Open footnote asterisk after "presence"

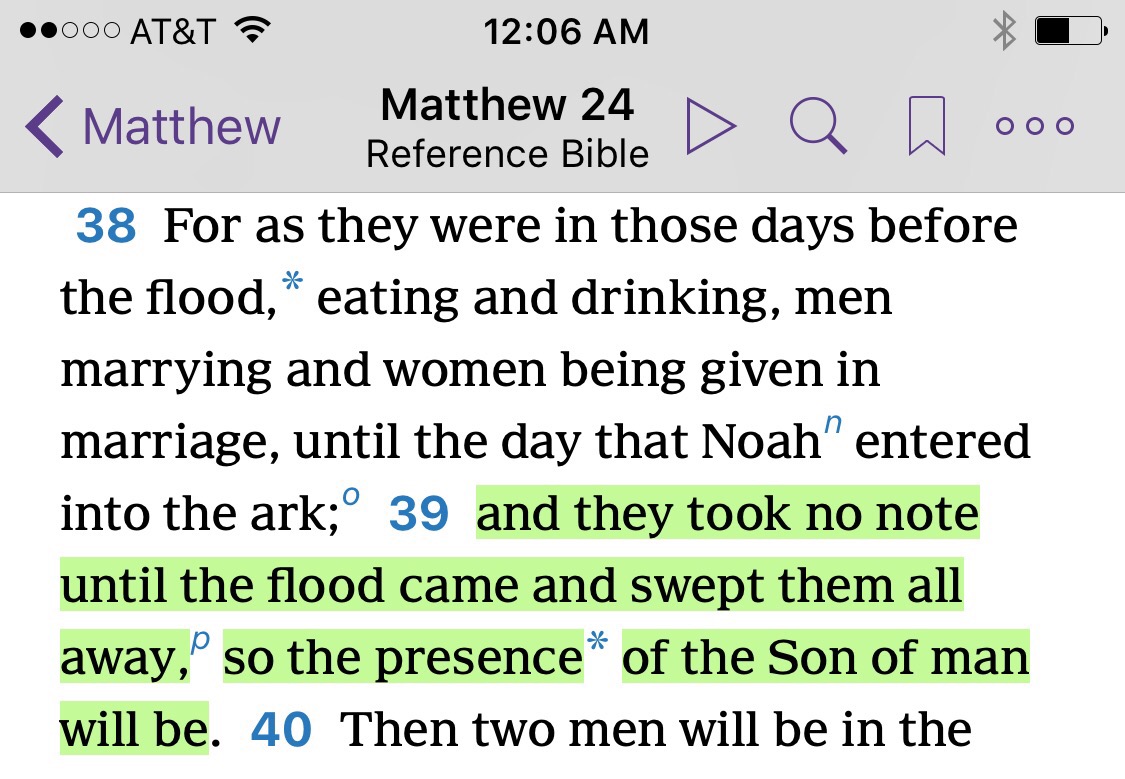coord(597,643)
